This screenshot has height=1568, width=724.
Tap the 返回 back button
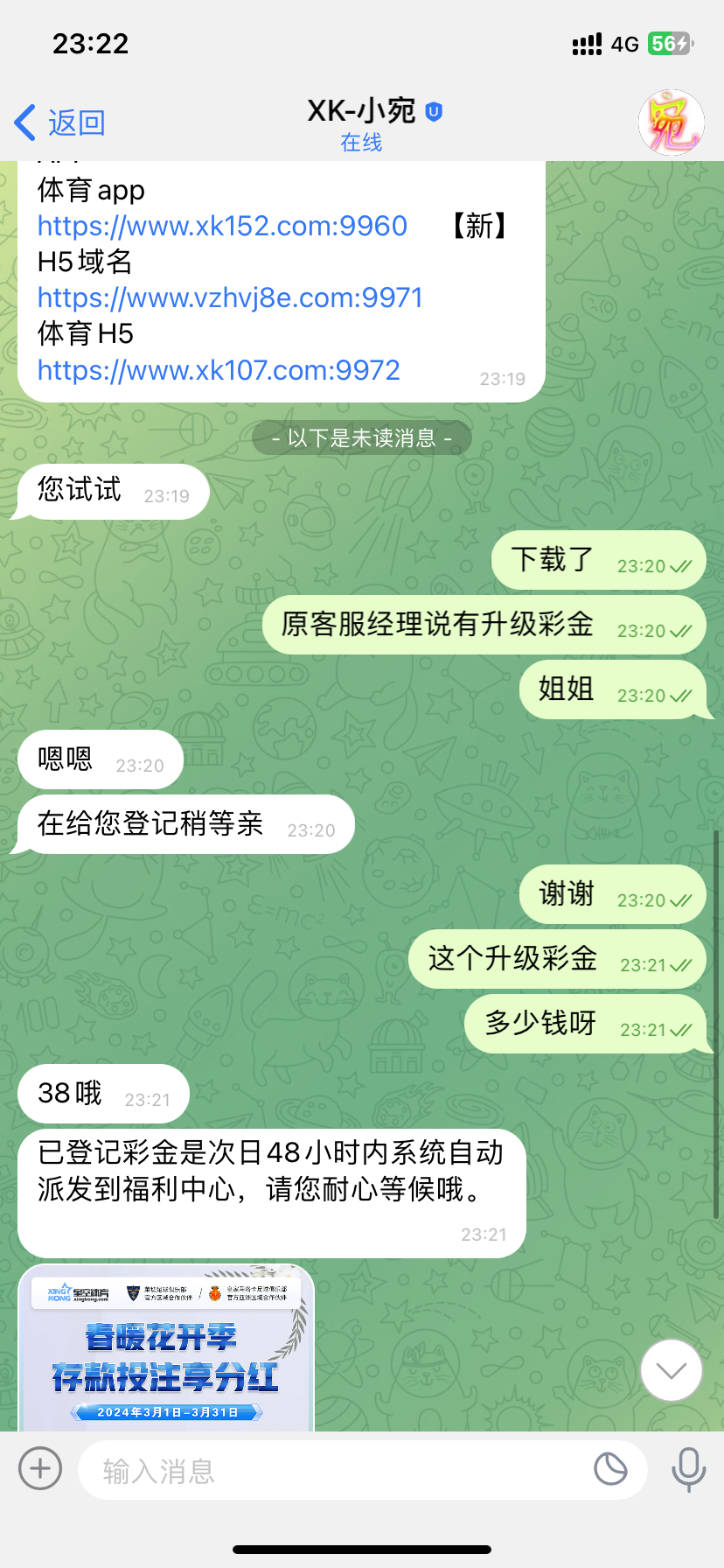tap(59, 123)
